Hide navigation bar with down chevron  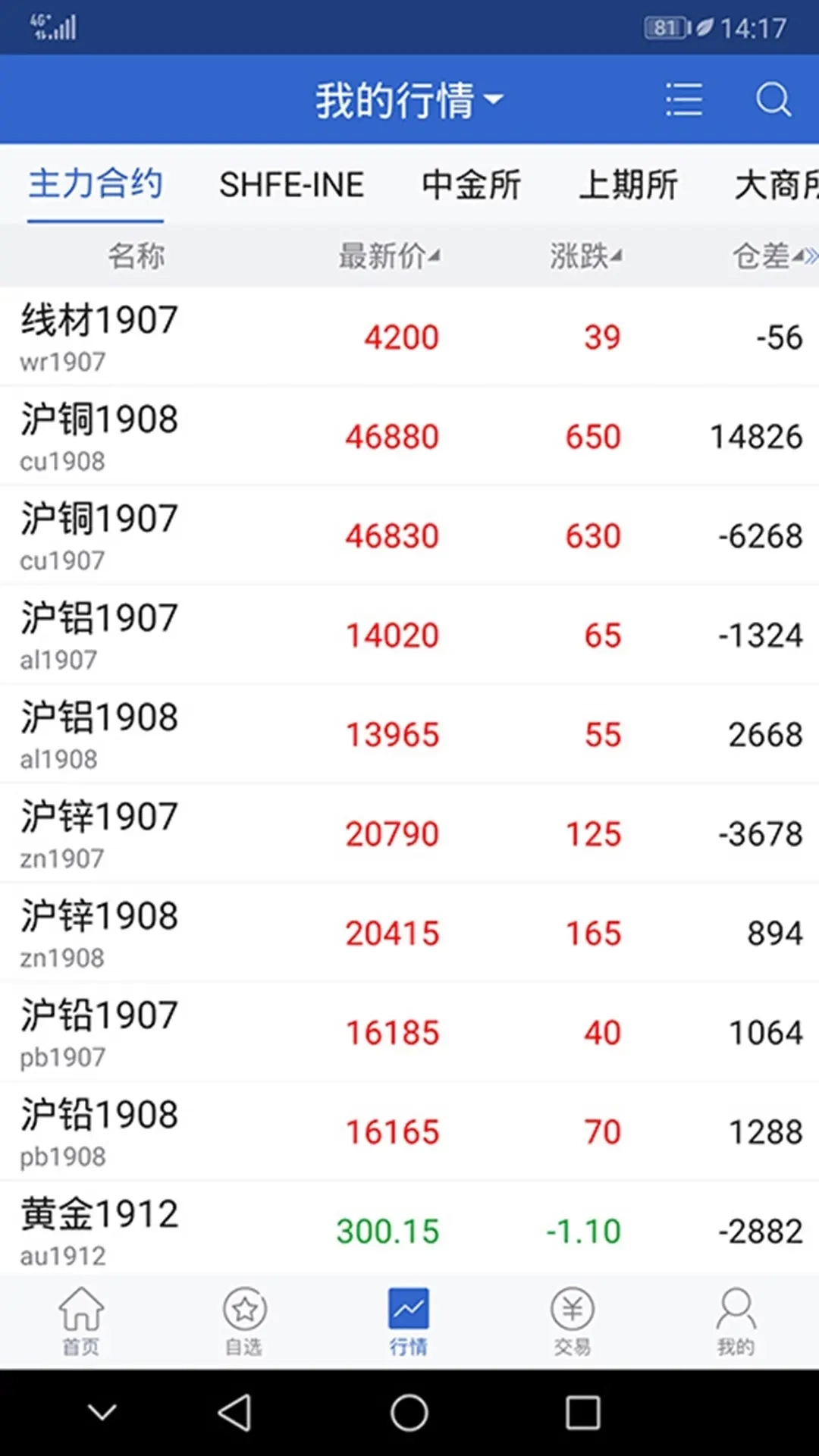pyautogui.click(x=102, y=1412)
